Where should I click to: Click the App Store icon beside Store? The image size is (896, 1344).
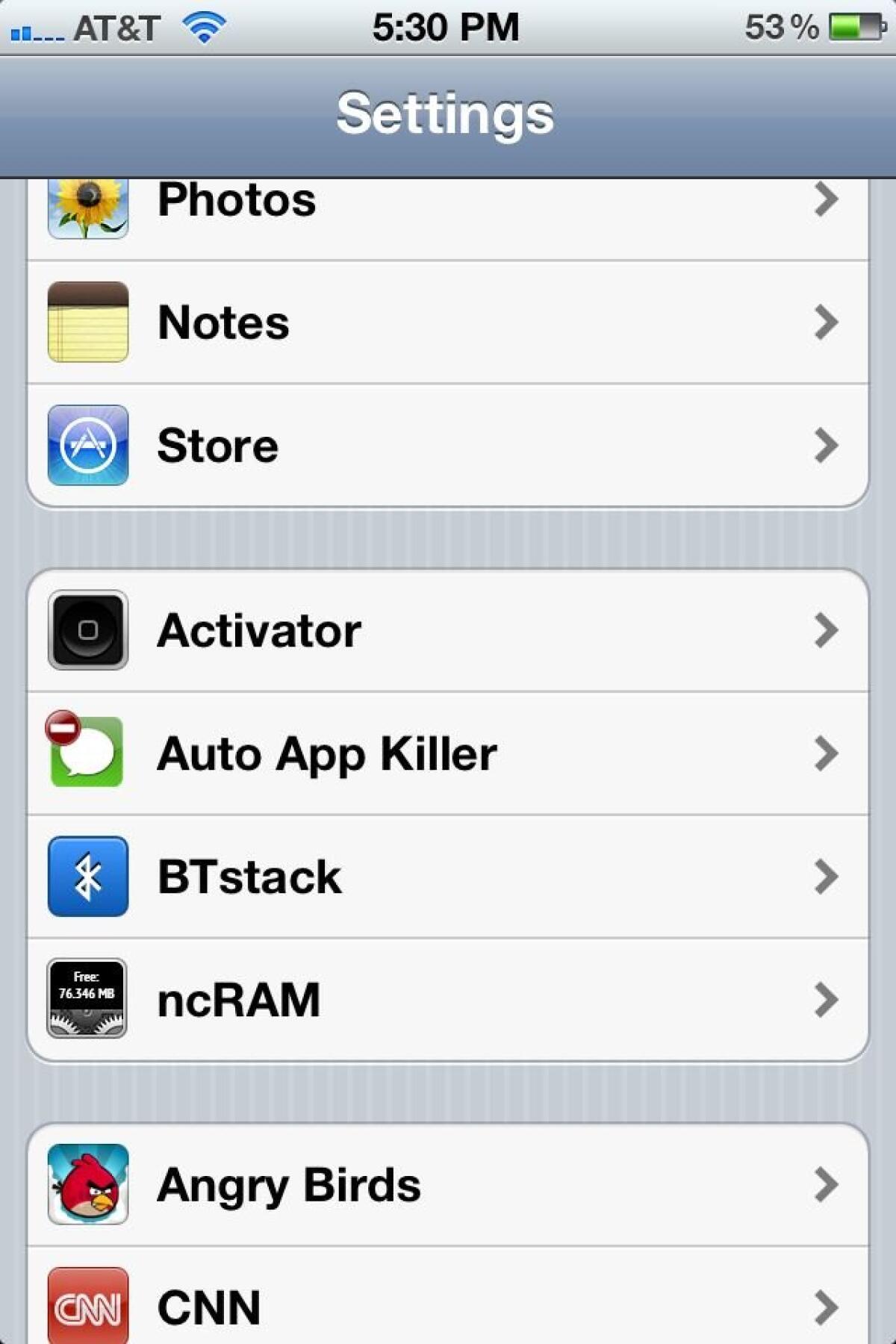[87, 446]
